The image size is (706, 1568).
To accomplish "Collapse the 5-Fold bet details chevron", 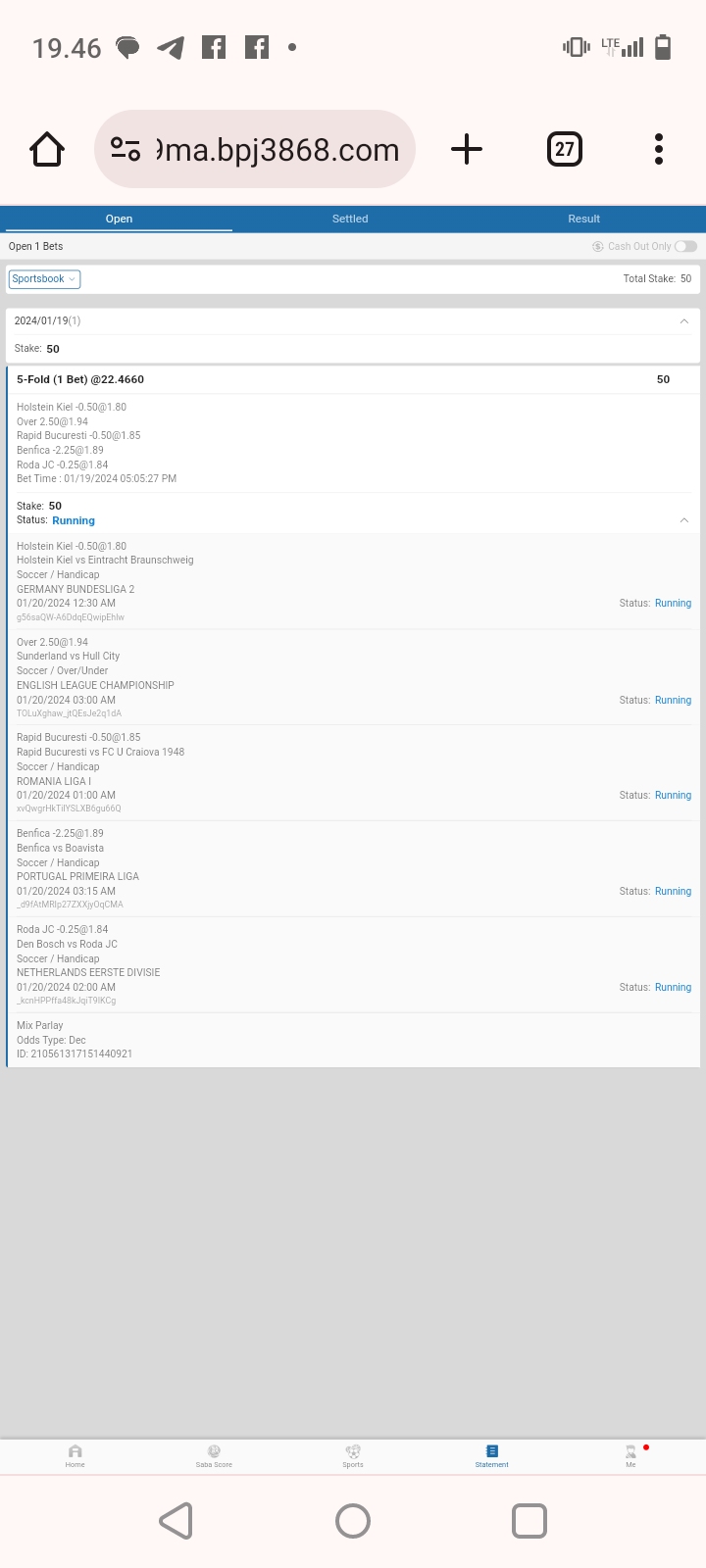I will click(683, 520).
